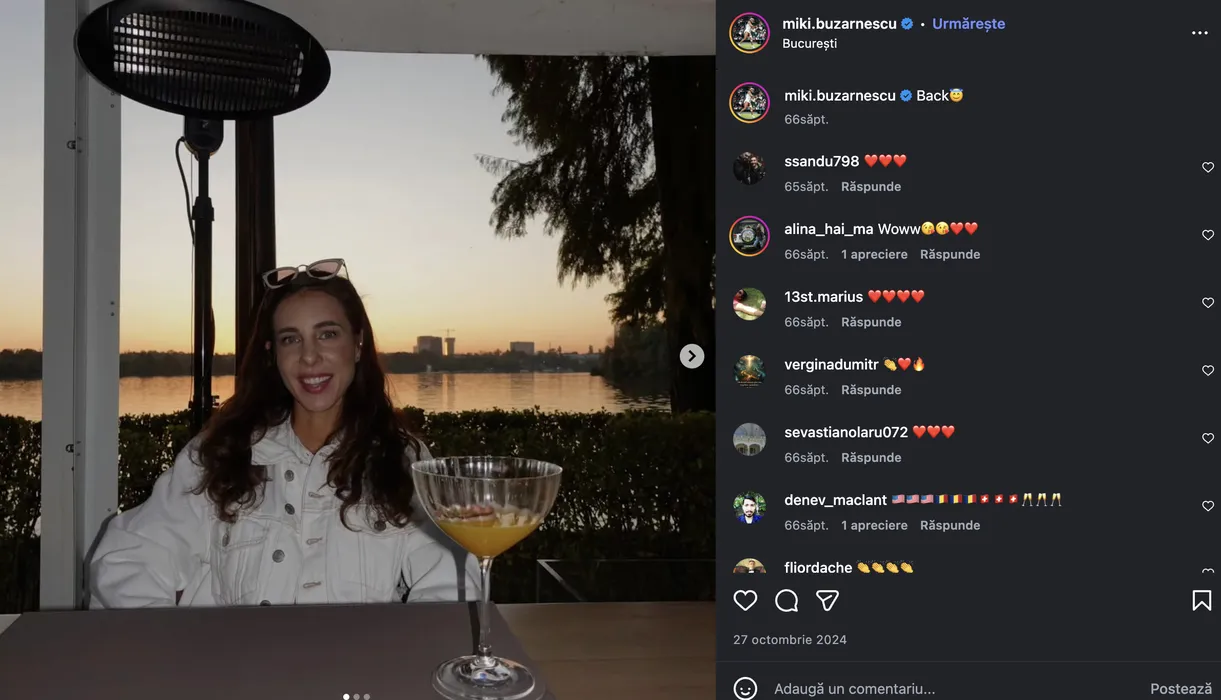Open the post's three-dot options menu
The width and height of the screenshot is (1221, 700).
[x=1199, y=33]
